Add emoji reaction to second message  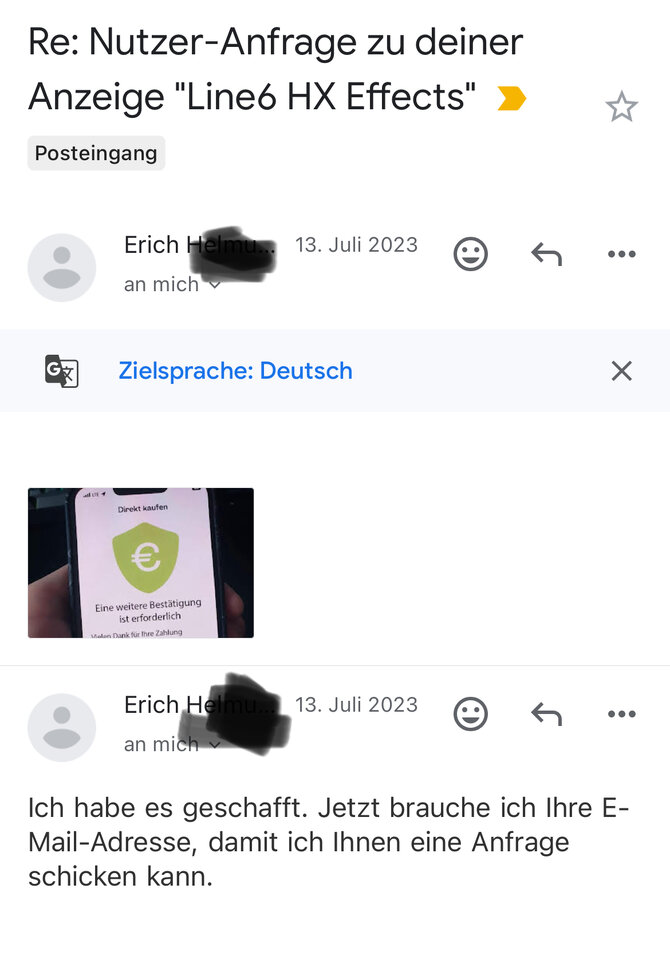point(470,714)
